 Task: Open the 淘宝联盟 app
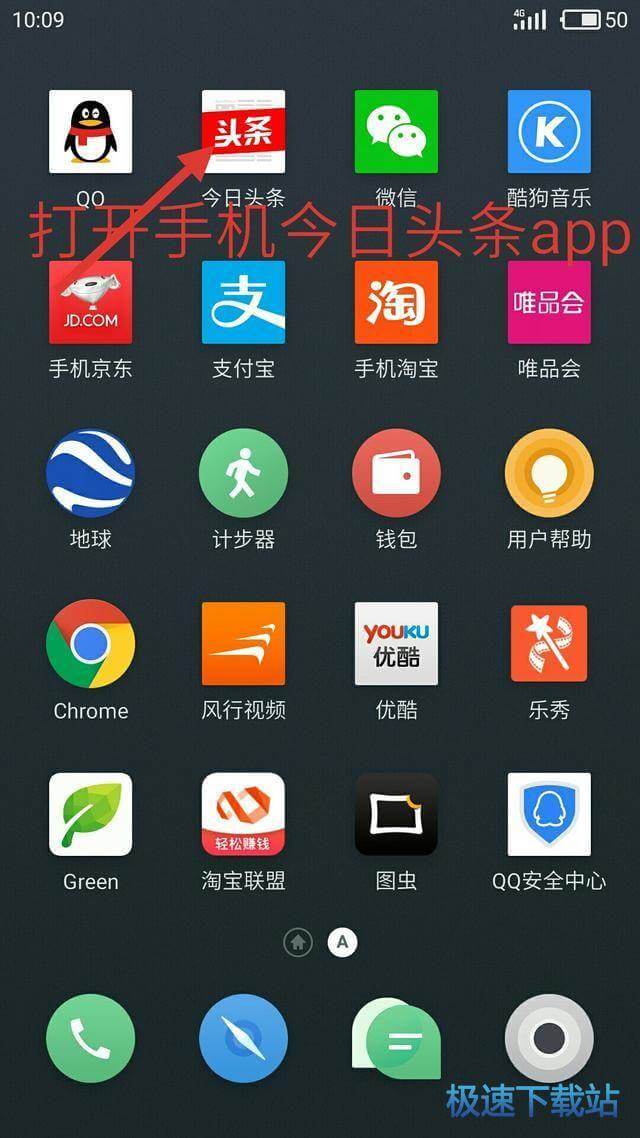coord(243,814)
